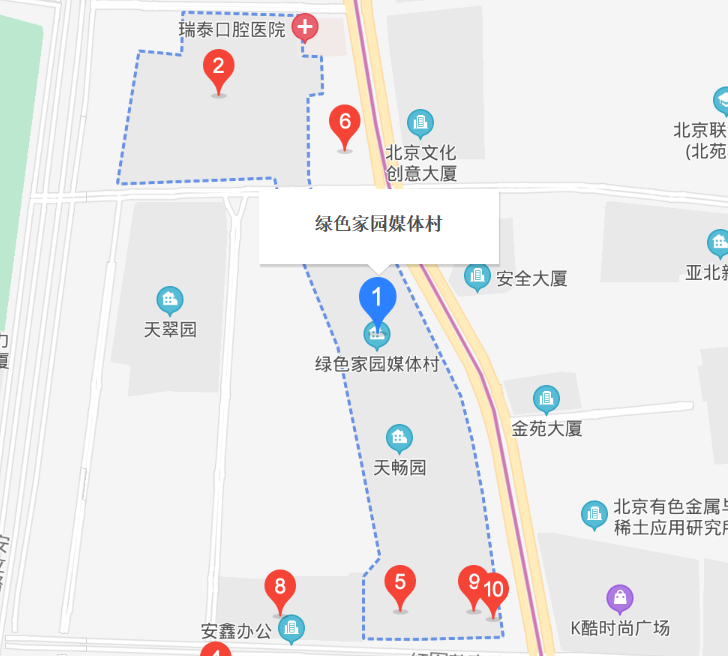Screen dimensions: 728x656
Task: Tap the 安全大厦 building icon
Action: pos(478,277)
